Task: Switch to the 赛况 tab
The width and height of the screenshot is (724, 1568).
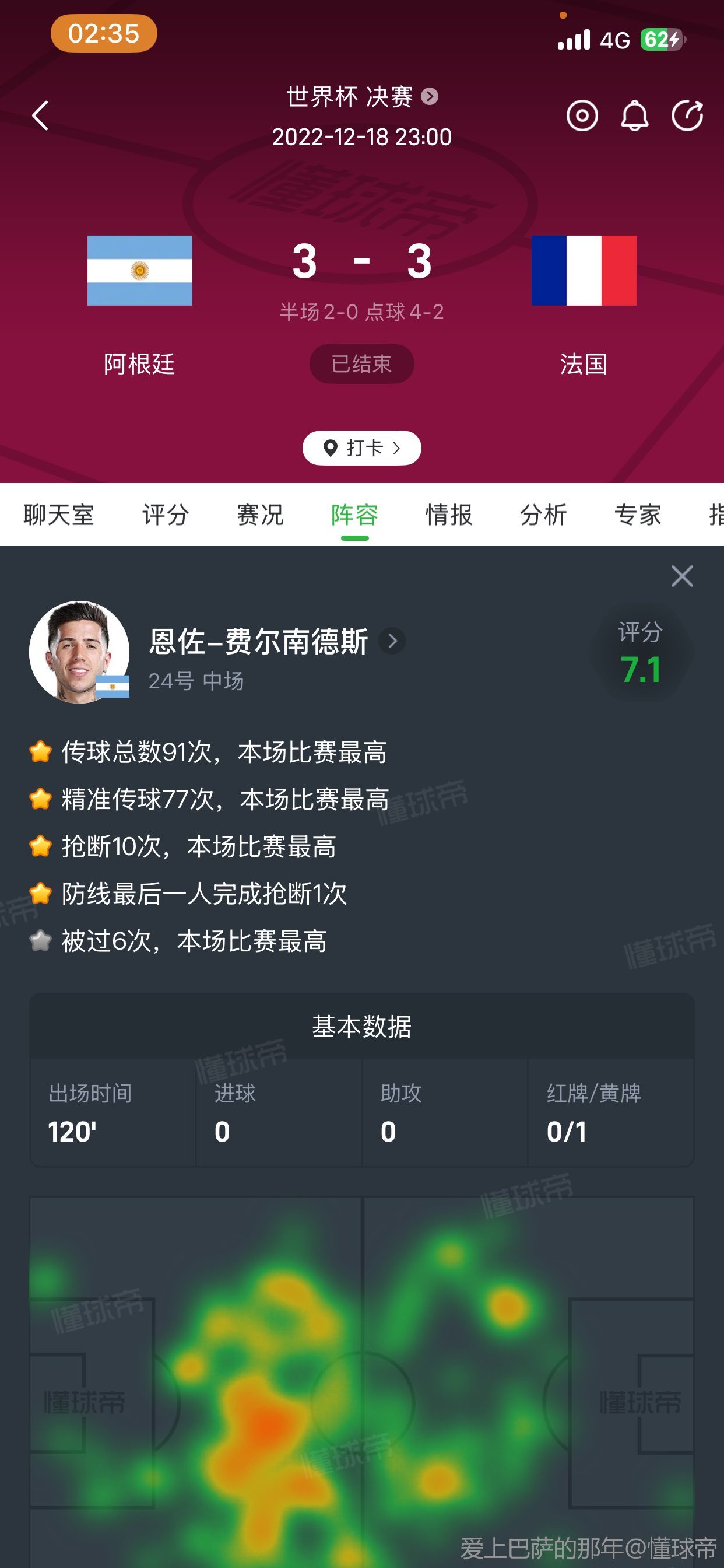Action: (260, 515)
